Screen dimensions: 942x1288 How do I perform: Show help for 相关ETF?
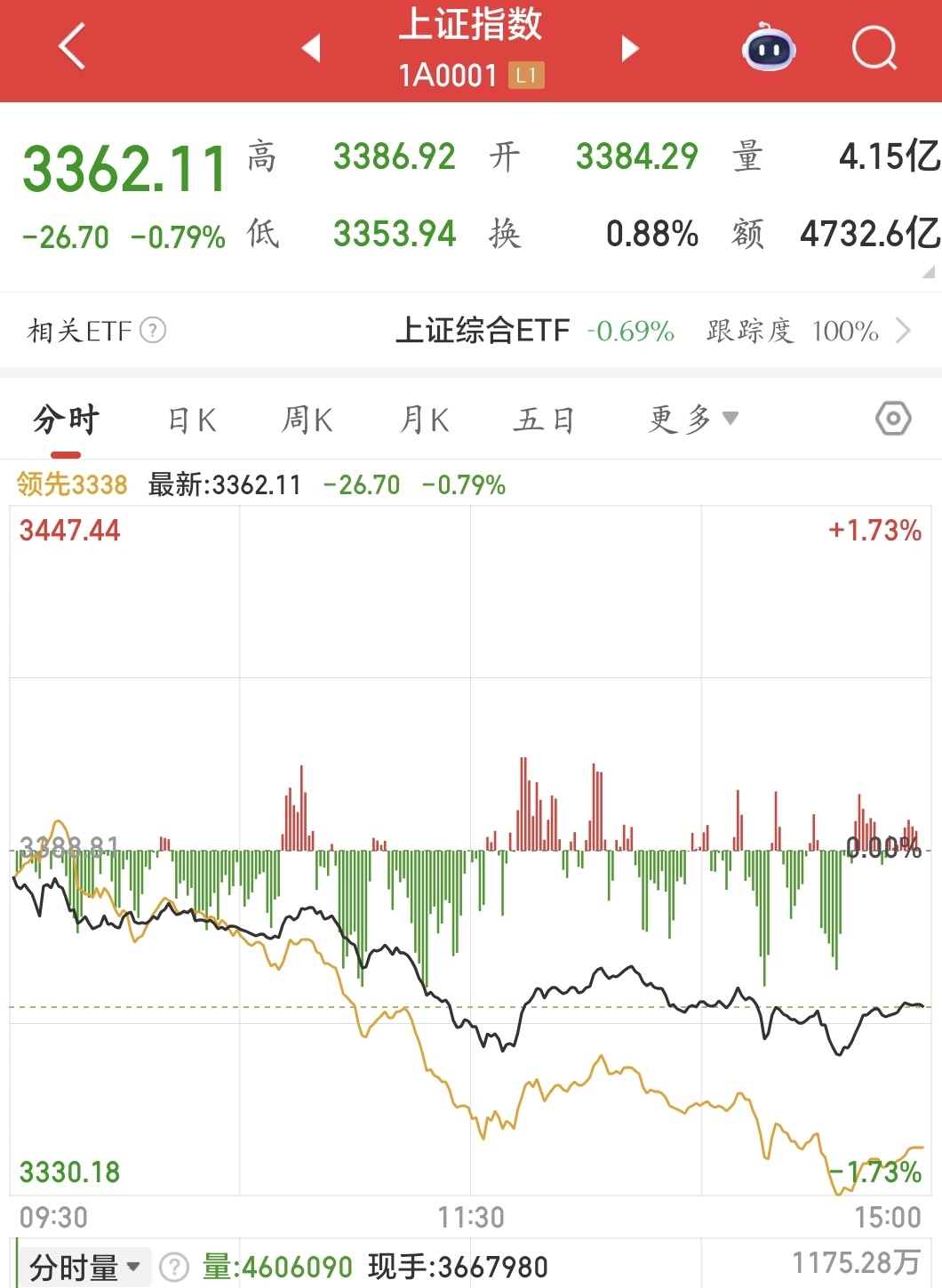click(154, 331)
